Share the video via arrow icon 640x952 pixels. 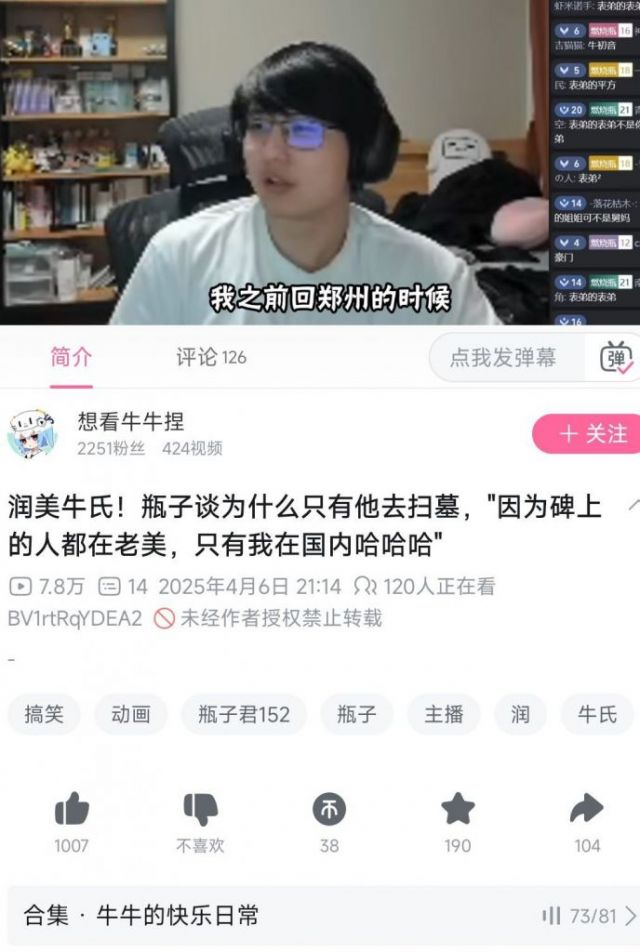pyautogui.click(x=587, y=810)
